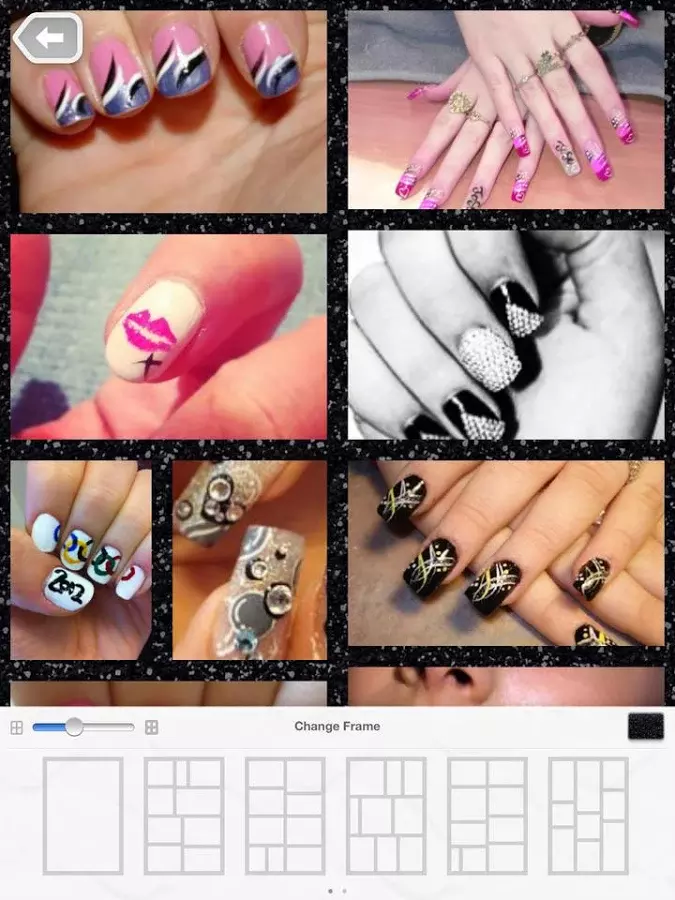Tap the black nails with gold stripes tile
This screenshot has height=900, width=675.
pyautogui.click(x=506, y=552)
